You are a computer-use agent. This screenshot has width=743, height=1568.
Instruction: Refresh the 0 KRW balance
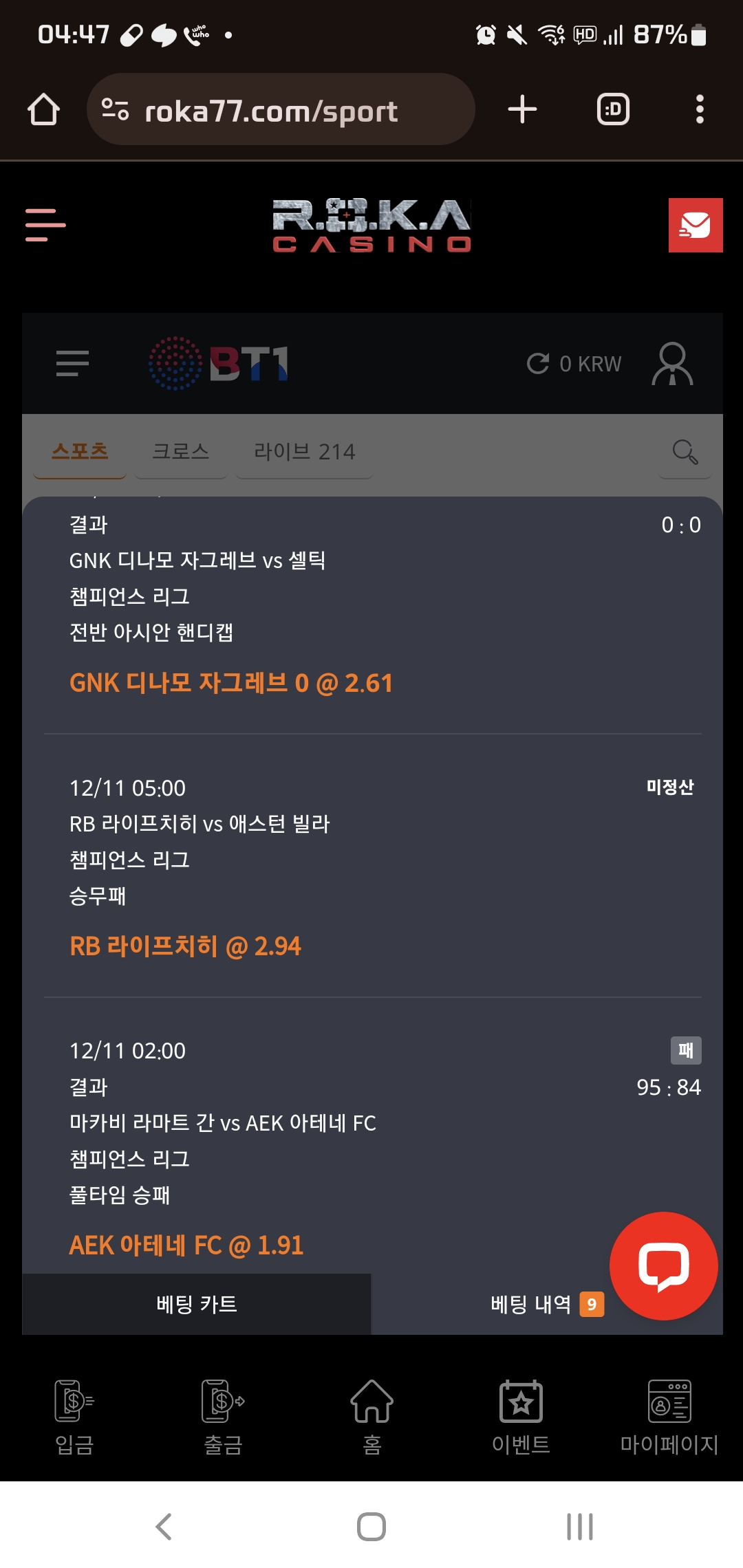(x=538, y=363)
